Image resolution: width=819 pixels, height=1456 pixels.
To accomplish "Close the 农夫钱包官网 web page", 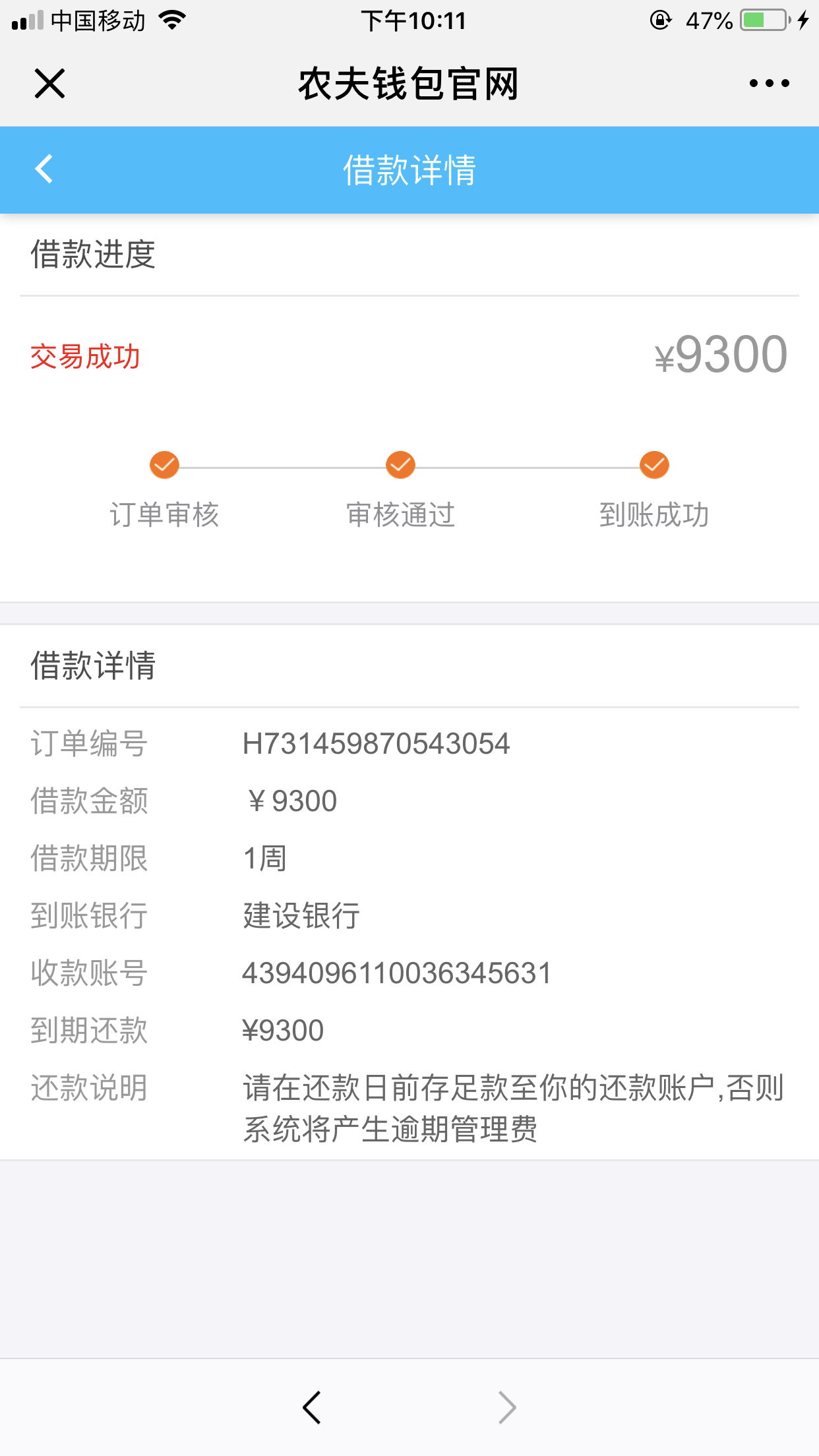I will [x=49, y=84].
